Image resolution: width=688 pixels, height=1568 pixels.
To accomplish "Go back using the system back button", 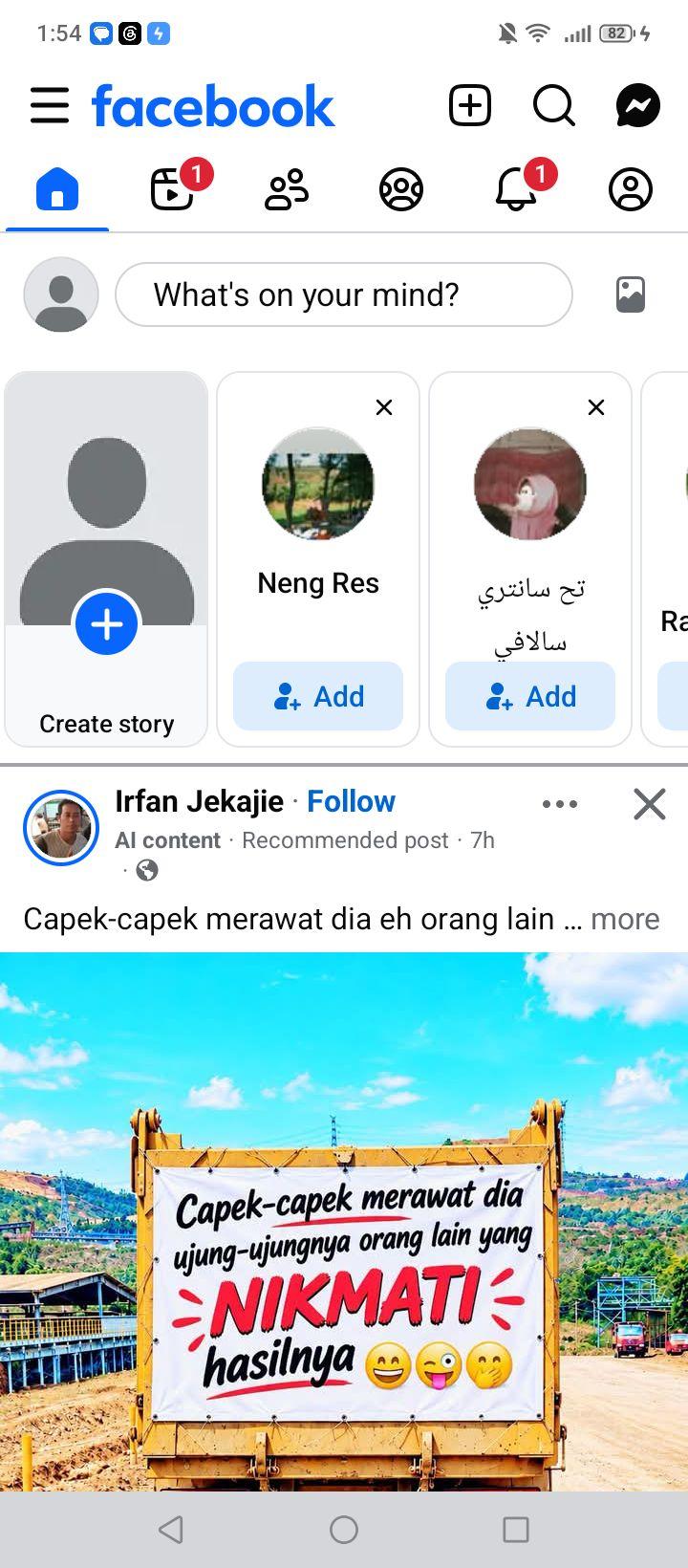I will point(171,1530).
